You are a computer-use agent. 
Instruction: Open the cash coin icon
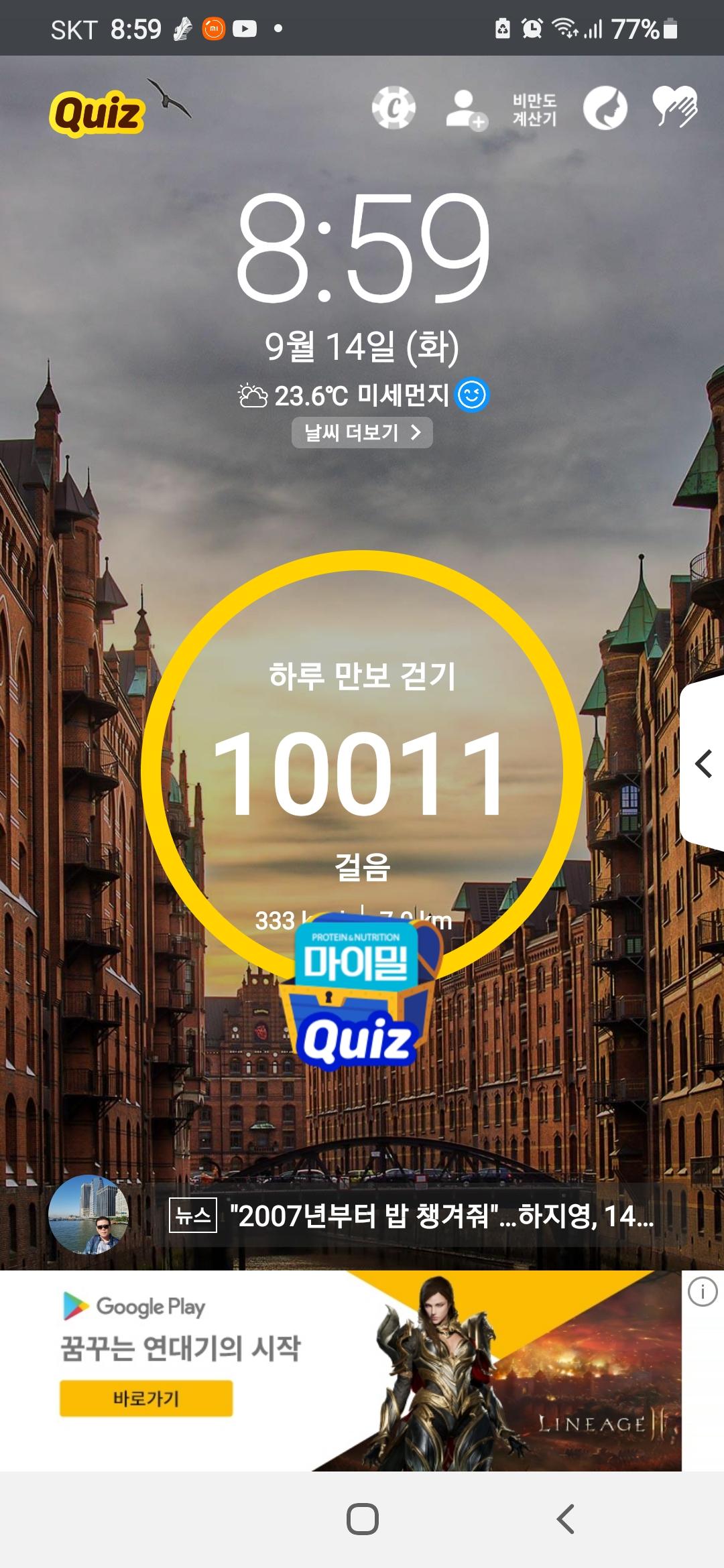[x=394, y=108]
